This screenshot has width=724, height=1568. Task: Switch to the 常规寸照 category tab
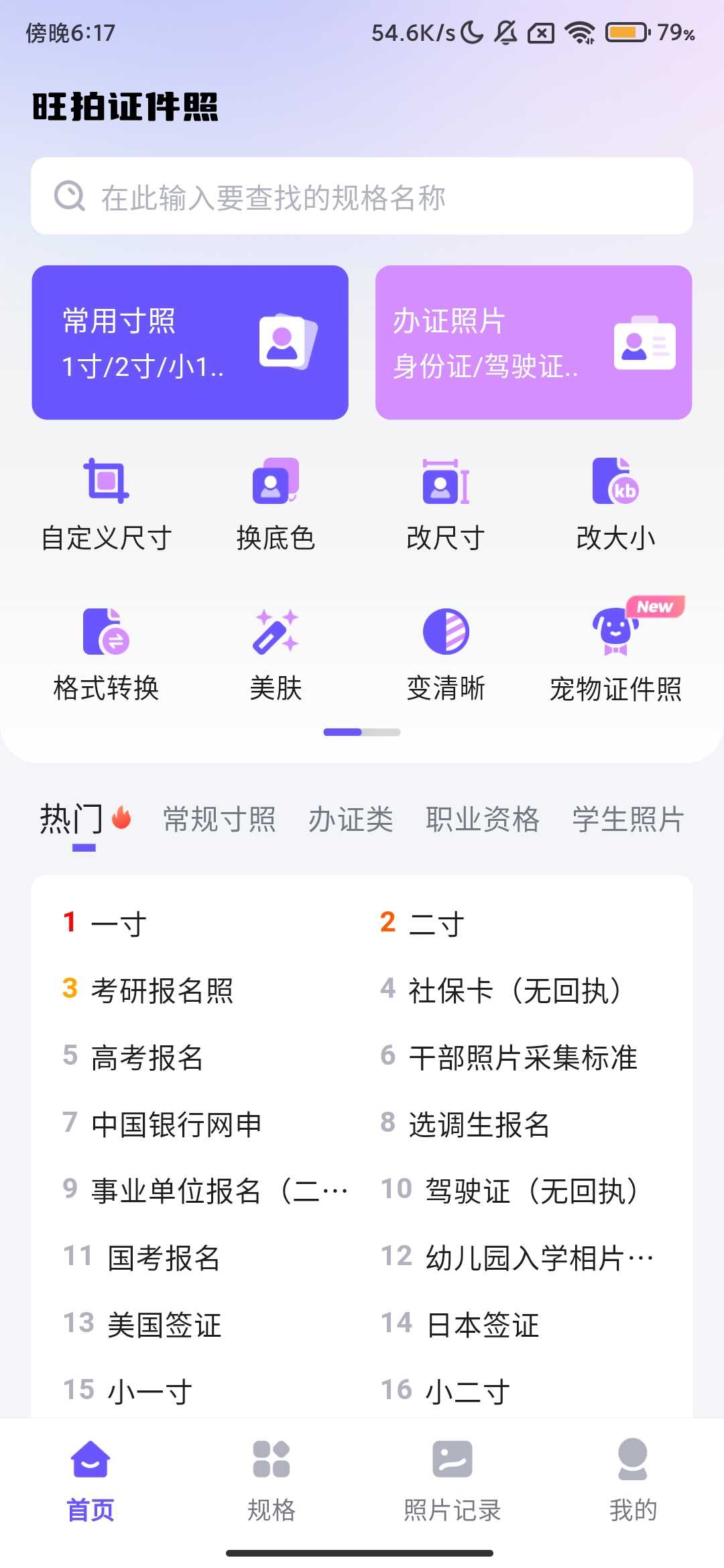tap(219, 820)
